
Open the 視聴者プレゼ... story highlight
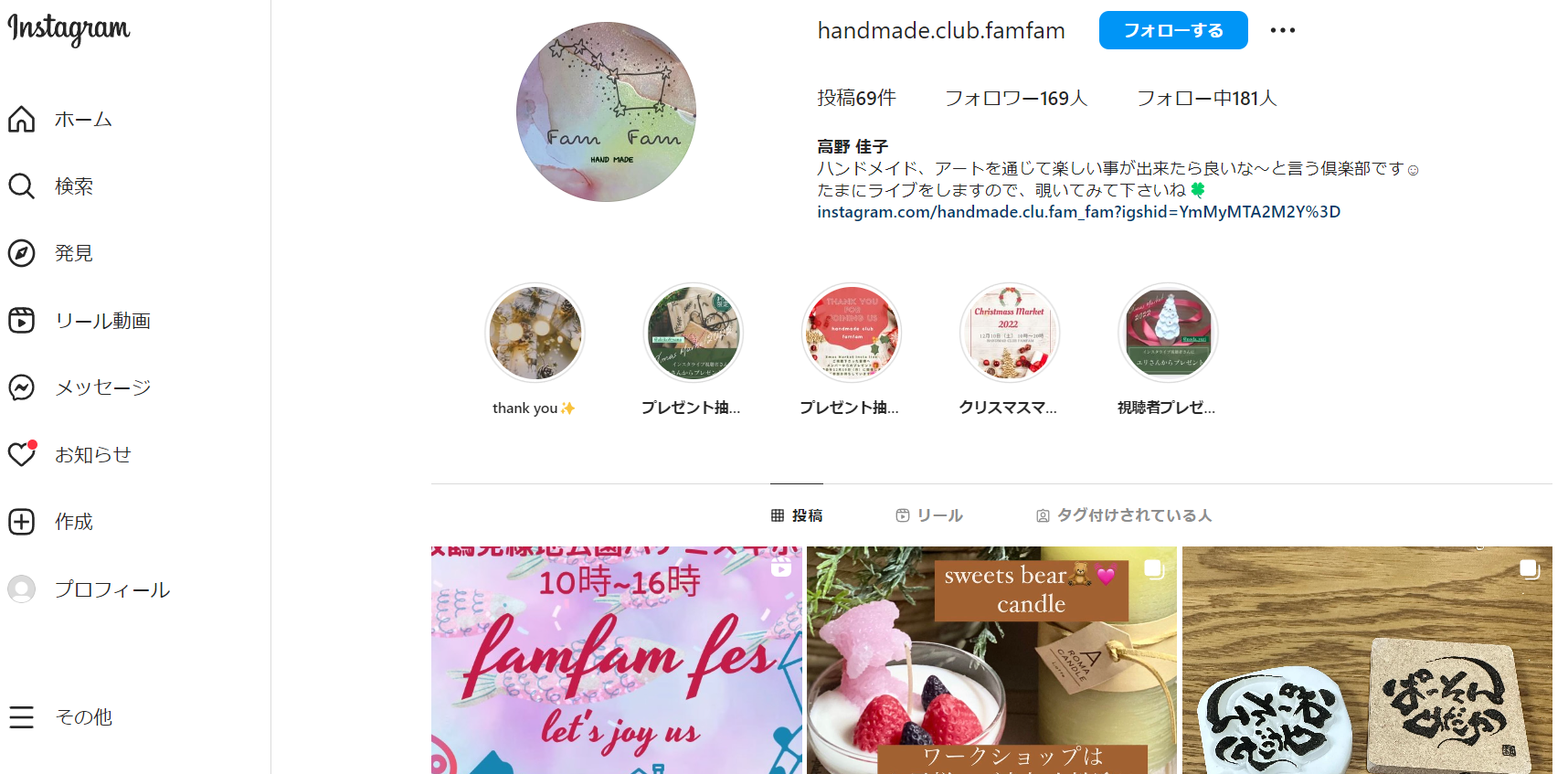[x=1168, y=333]
